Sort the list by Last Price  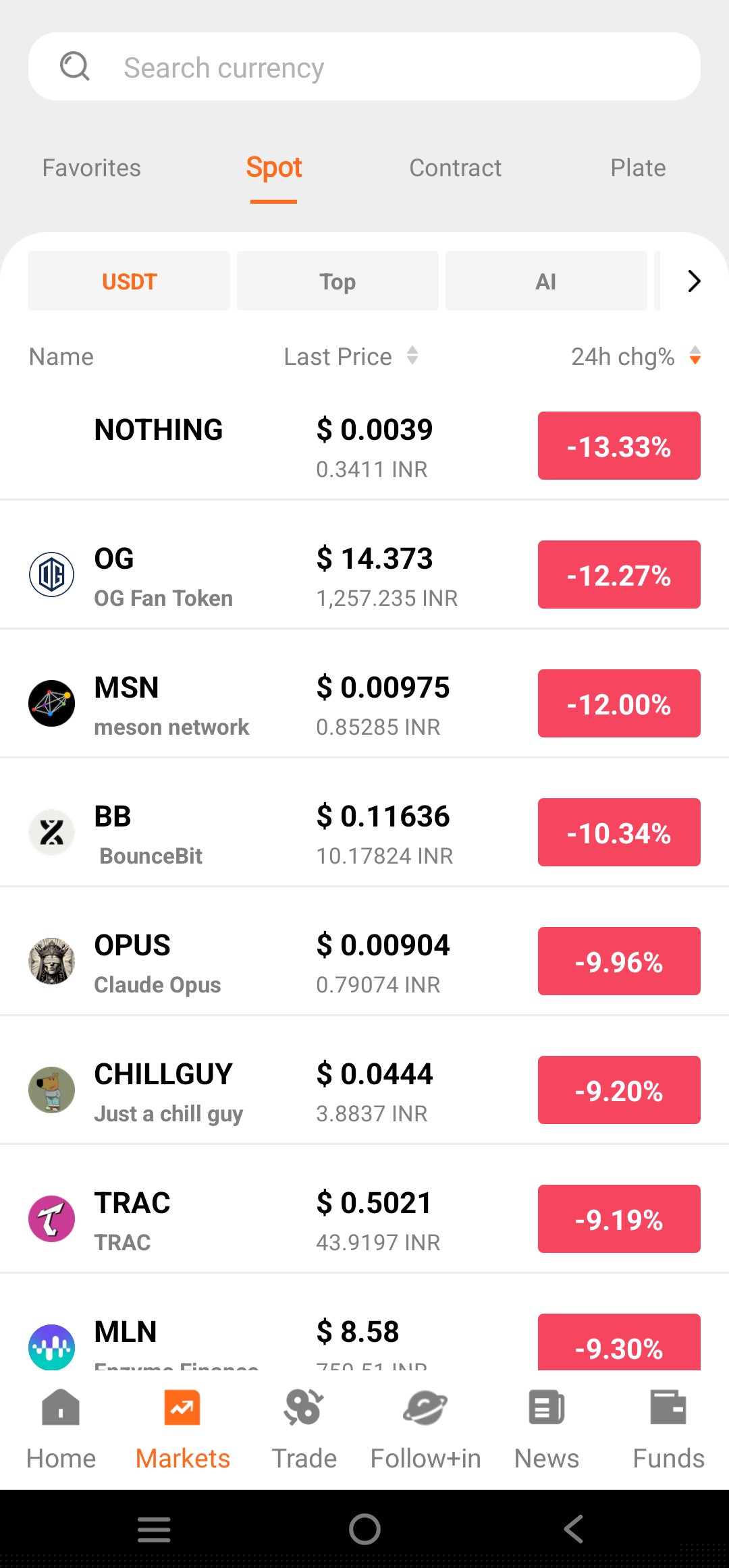coord(351,356)
